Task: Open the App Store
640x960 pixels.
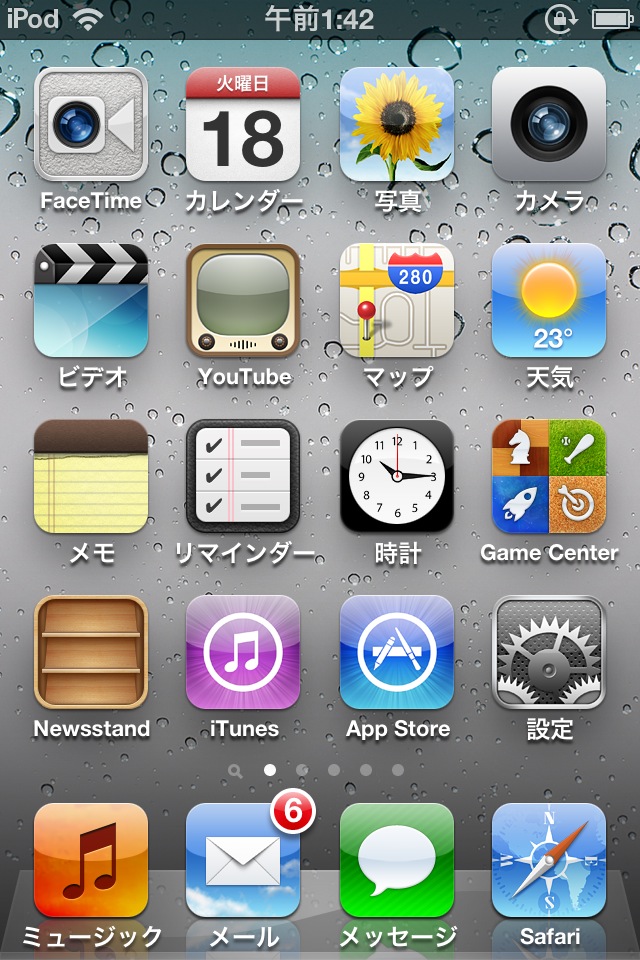Action: pyautogui.click(x=396, y=652)
